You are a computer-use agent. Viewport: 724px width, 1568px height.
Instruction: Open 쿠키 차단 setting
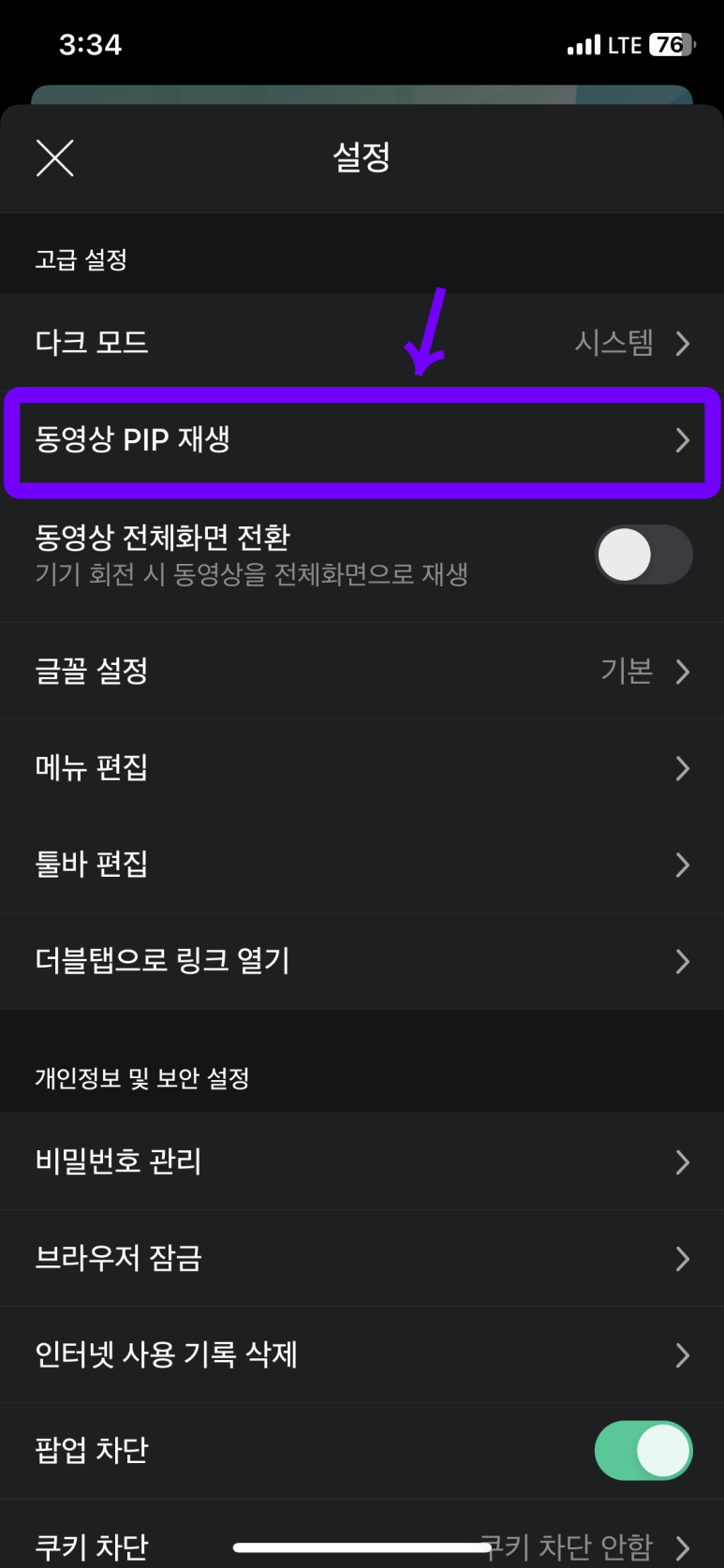click(x=362, y=1544)
